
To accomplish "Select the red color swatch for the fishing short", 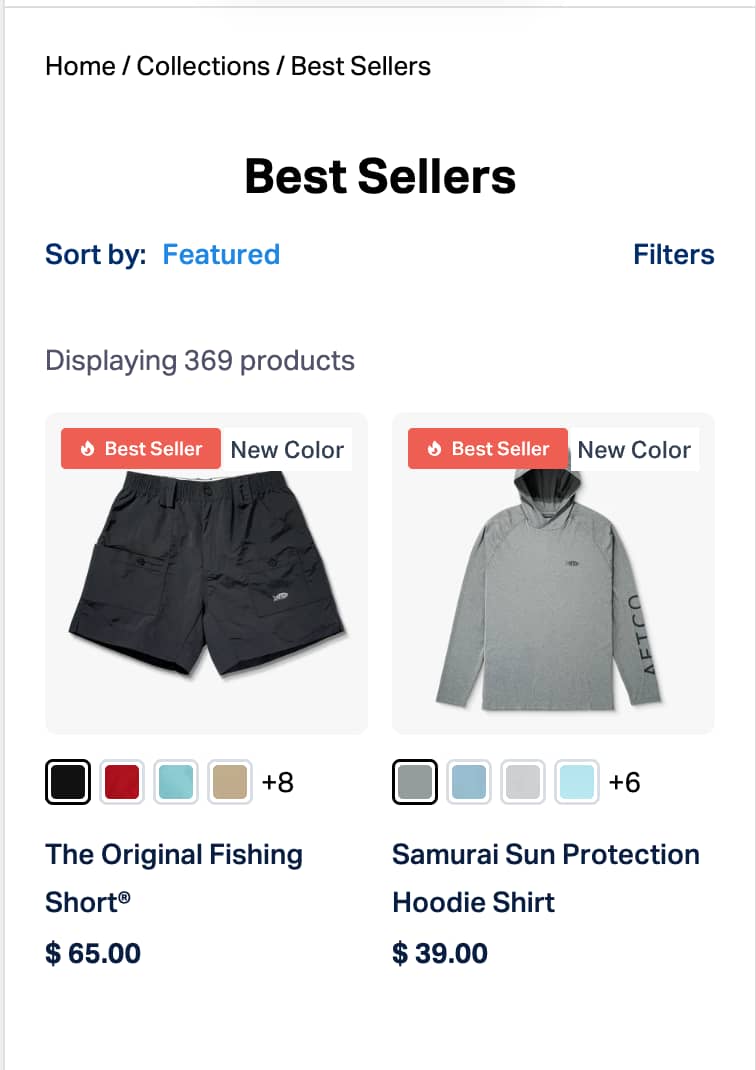I will pos(121,782).
